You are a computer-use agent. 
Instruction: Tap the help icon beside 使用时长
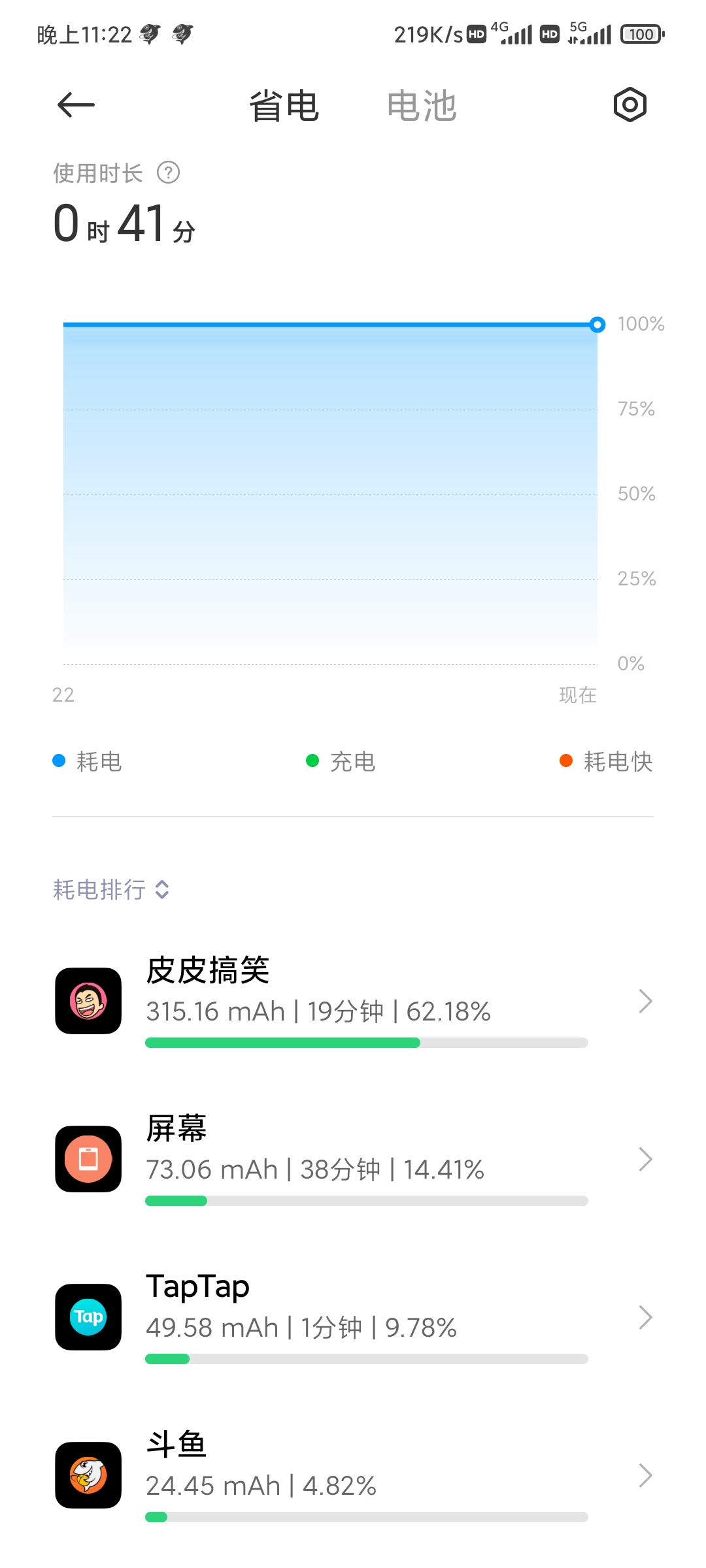(169, 173)
